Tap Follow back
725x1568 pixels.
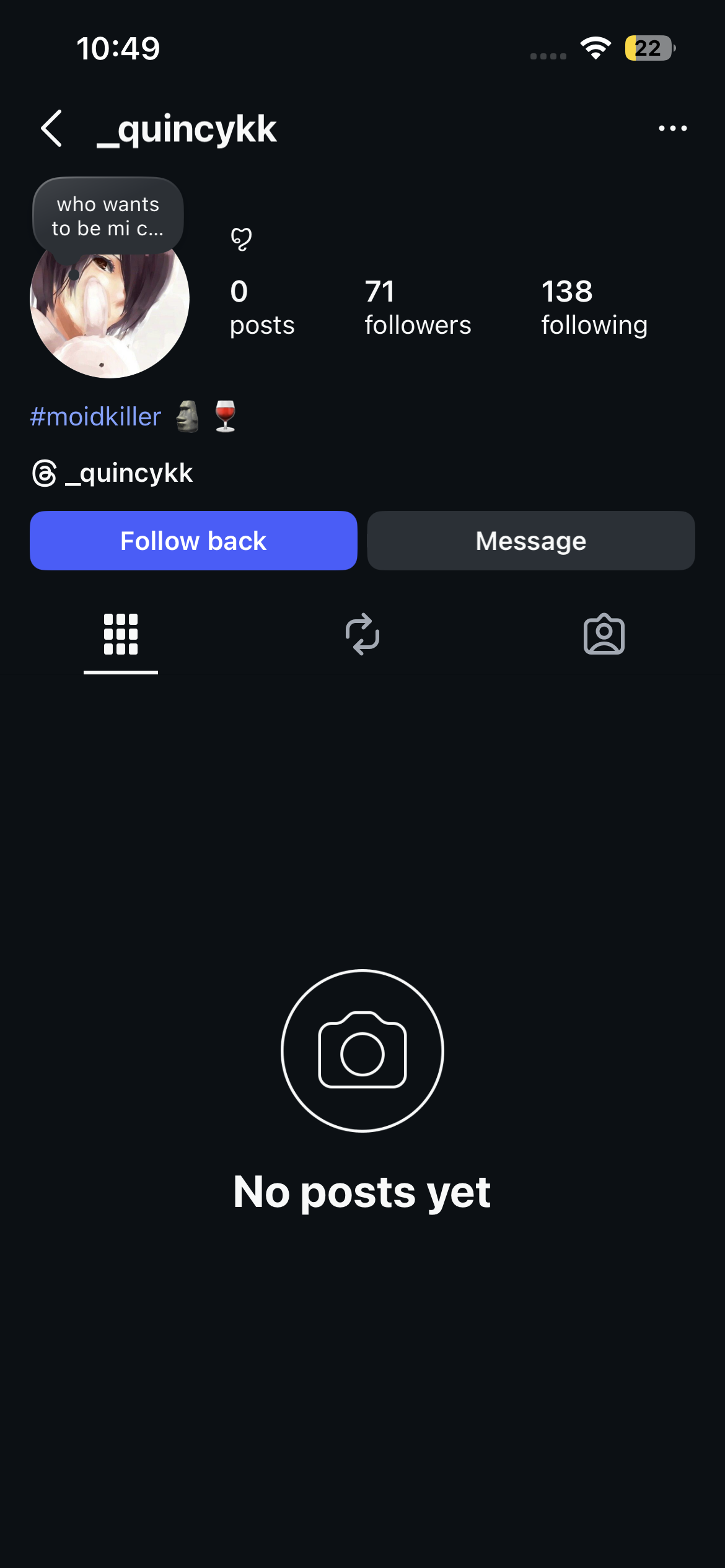(x=193, y=541)
